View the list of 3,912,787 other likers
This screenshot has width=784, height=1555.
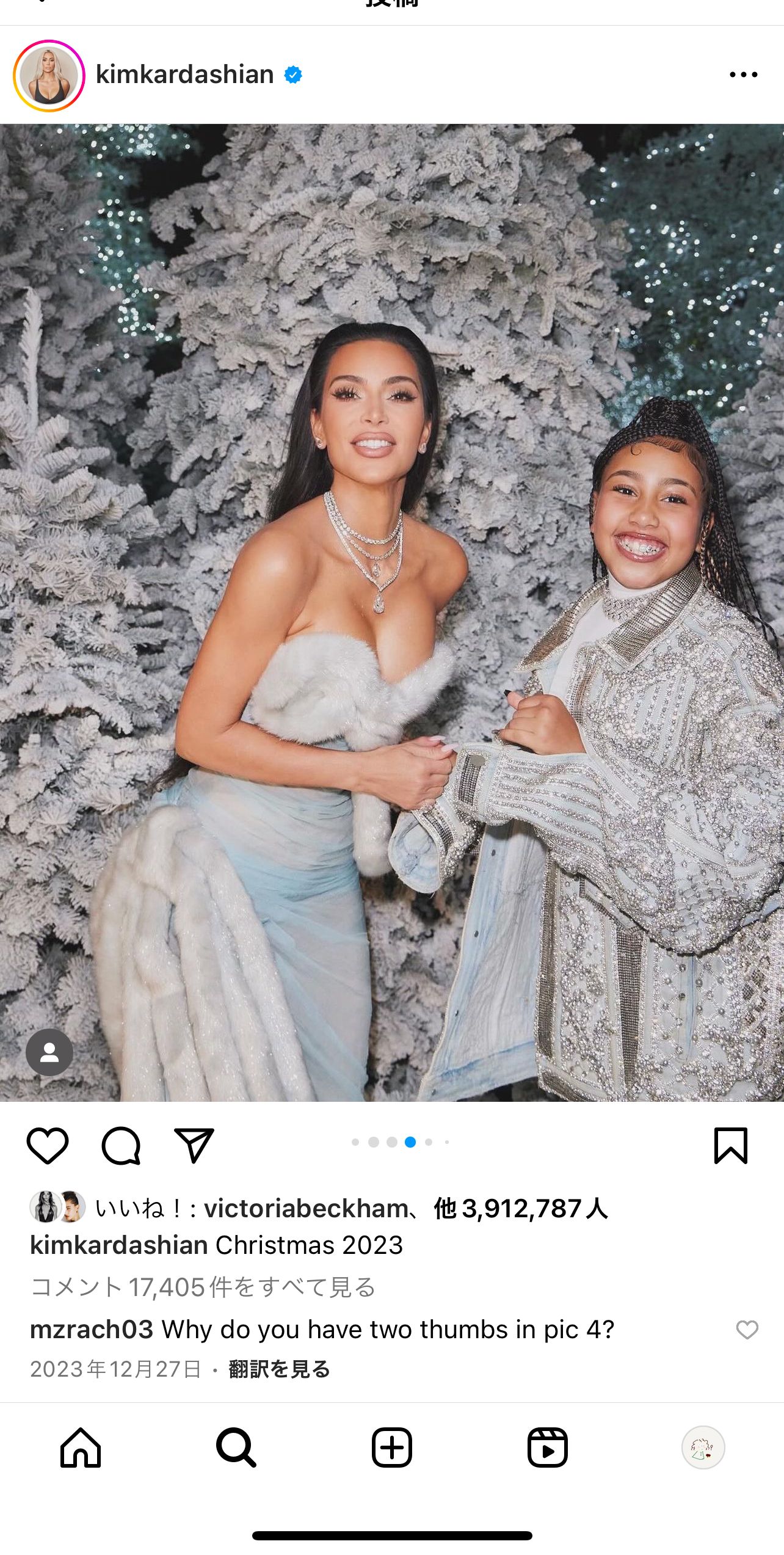521,1208
